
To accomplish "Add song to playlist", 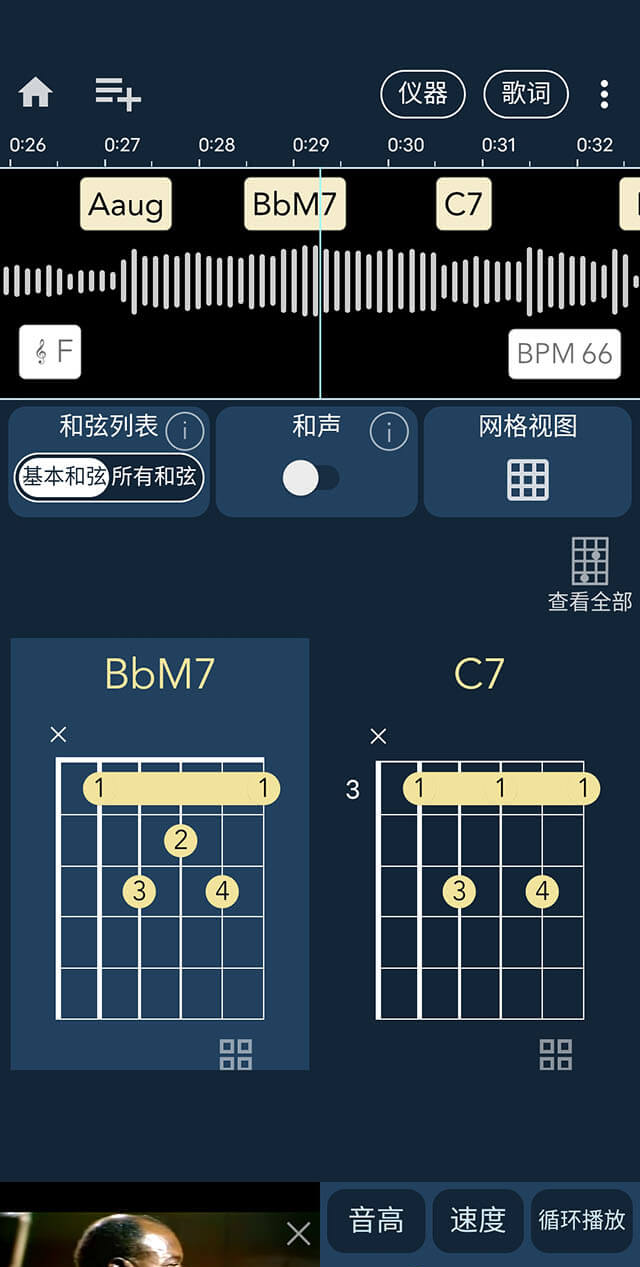I will [x=117, y=94].
